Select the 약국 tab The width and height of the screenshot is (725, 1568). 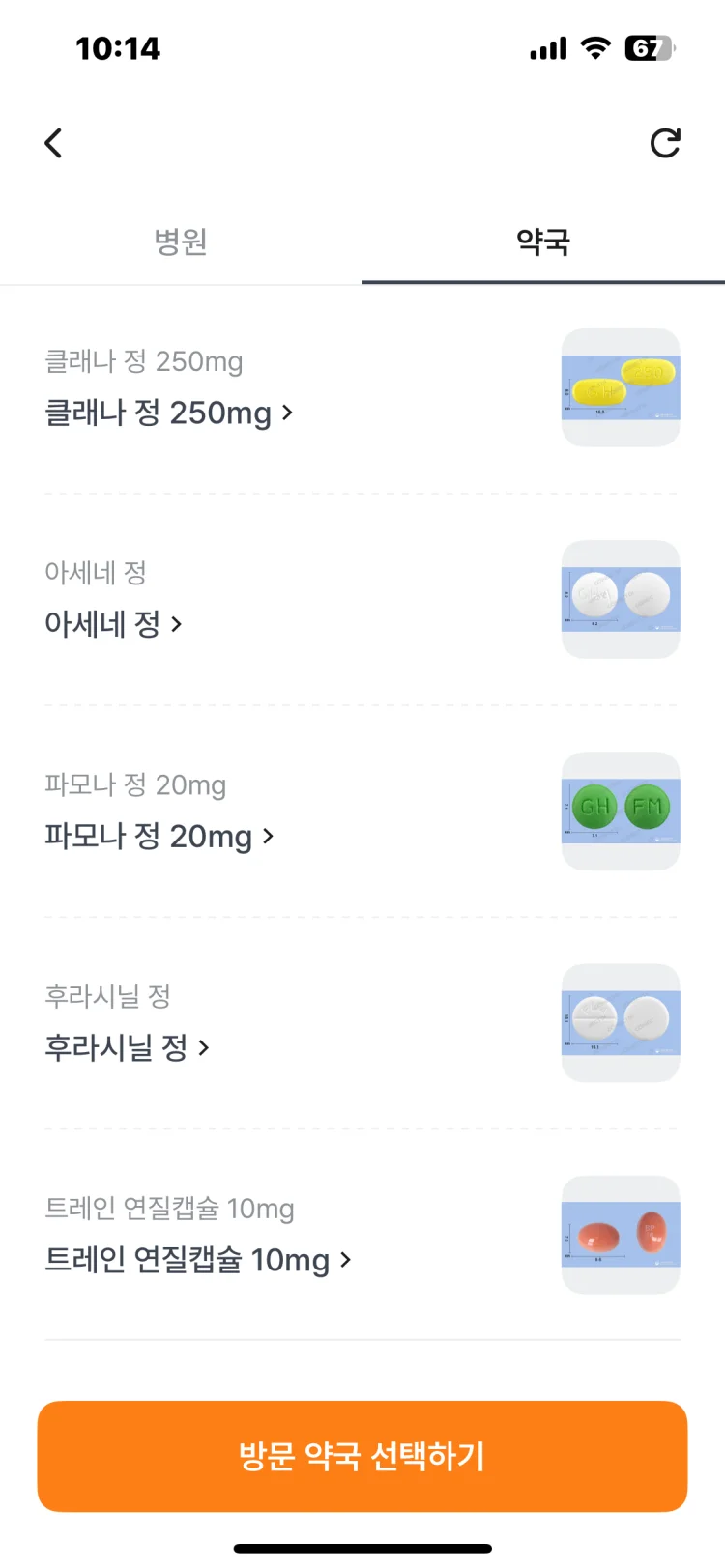point(543,242)
